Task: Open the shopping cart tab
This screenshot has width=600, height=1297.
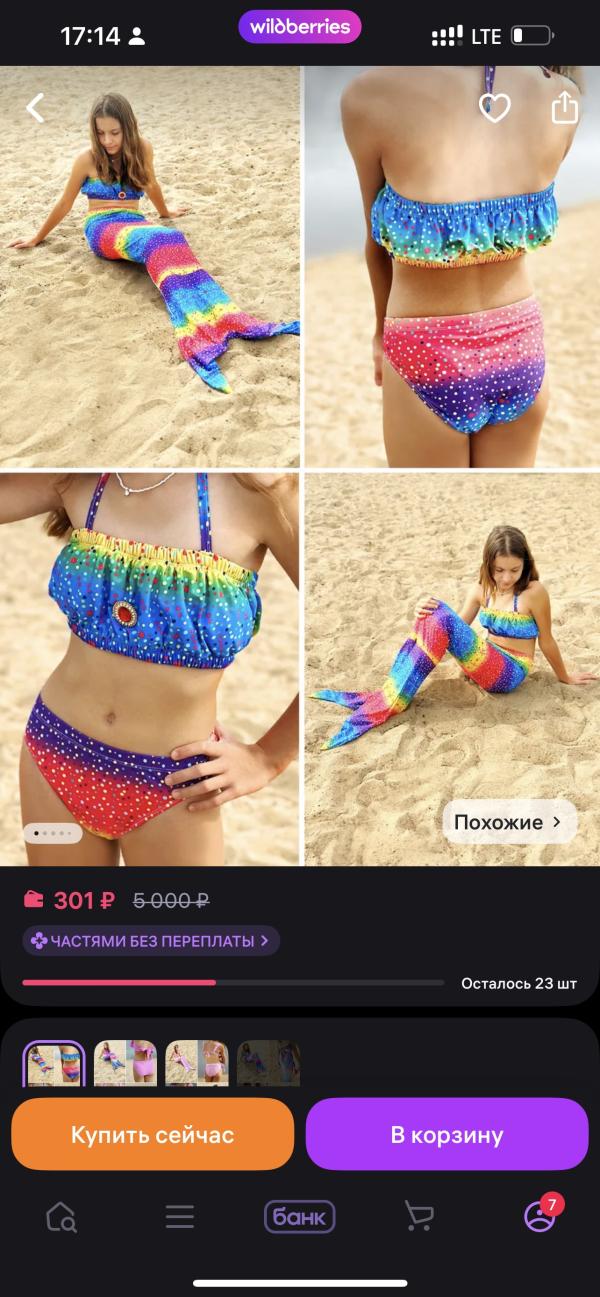Action: (x=419, y=1216)
